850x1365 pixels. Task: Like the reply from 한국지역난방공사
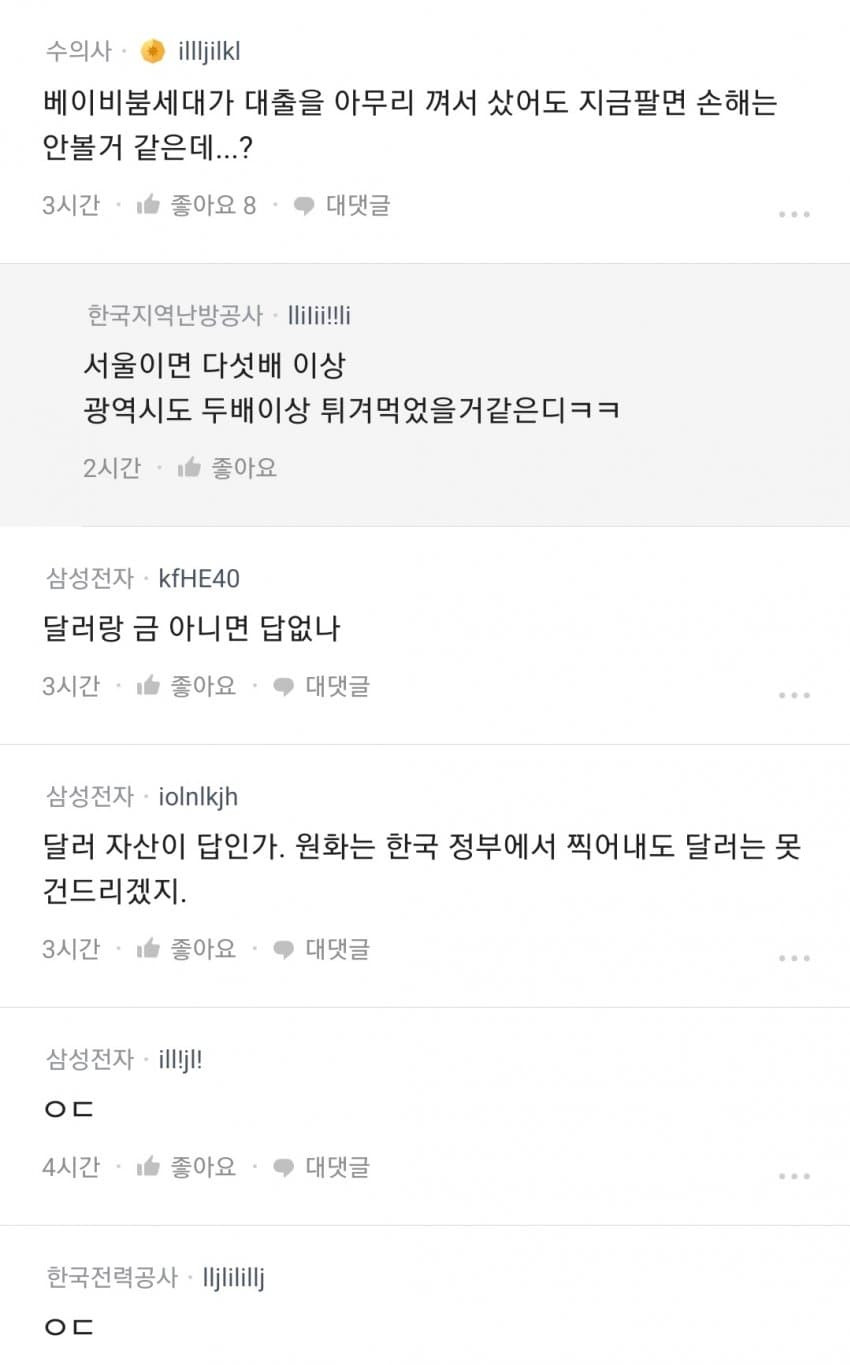[229, 468]
